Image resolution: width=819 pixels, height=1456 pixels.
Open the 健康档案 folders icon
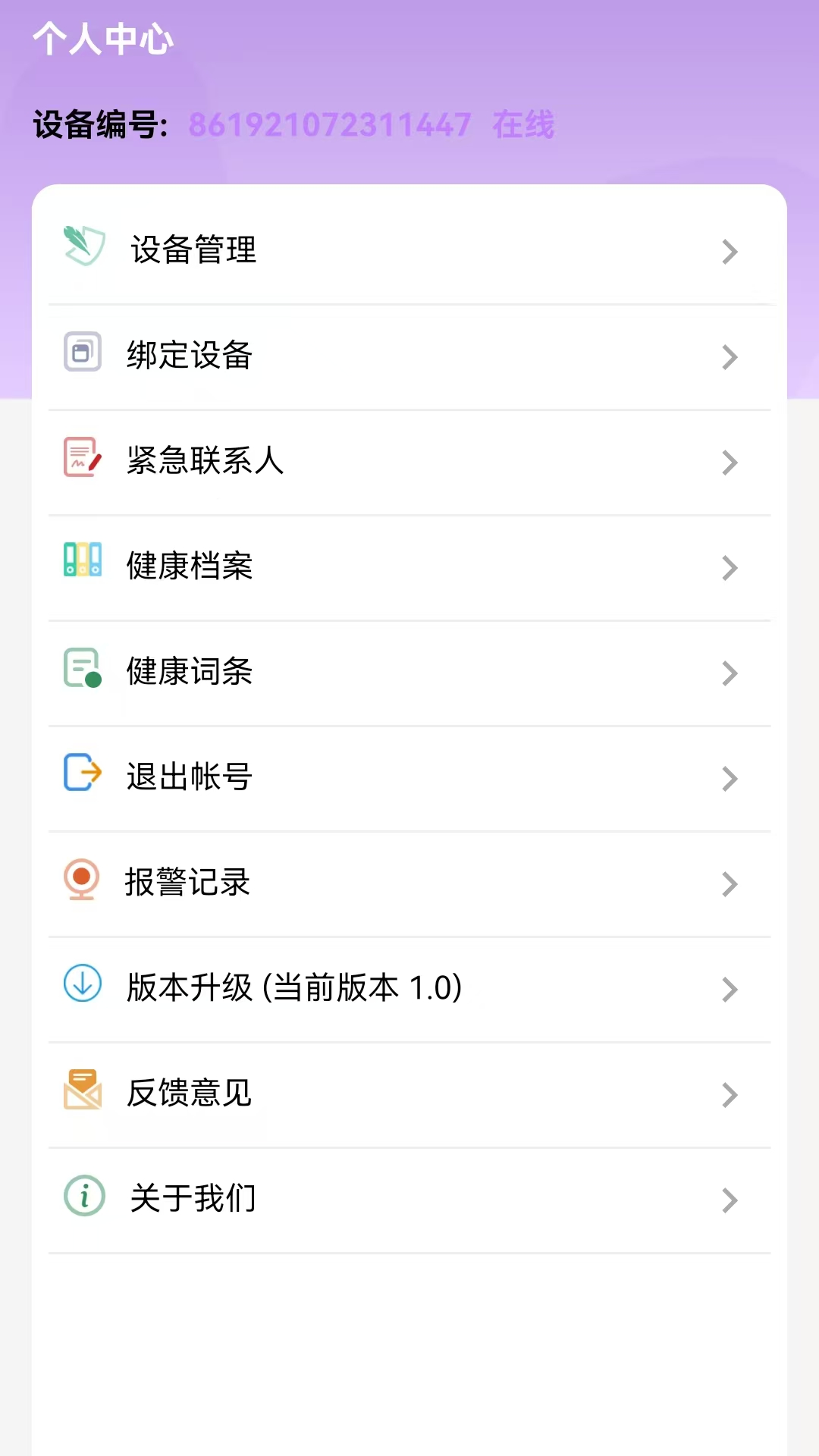[x=83, y=563]
